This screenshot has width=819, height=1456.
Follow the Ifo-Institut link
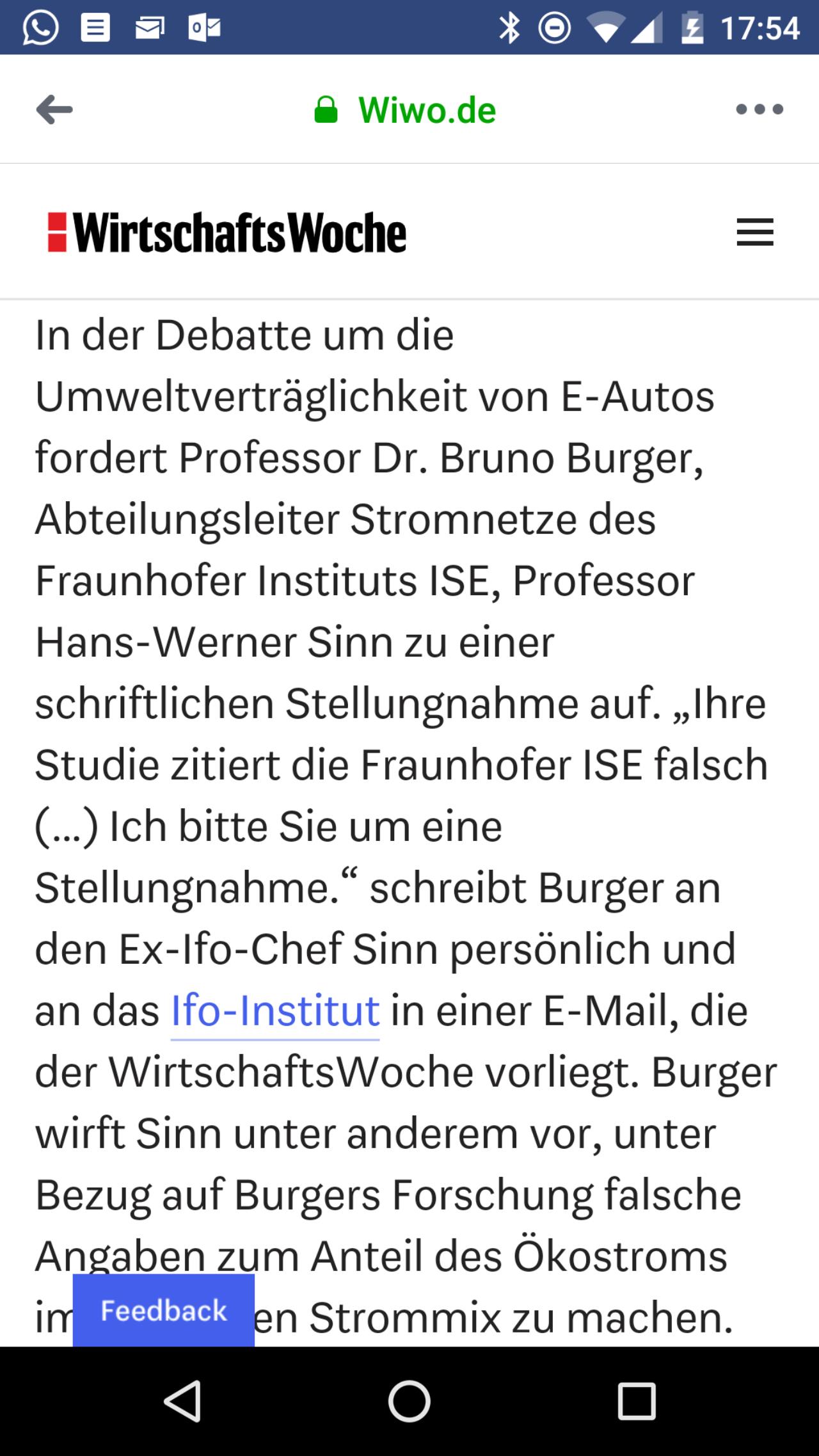tap(275, 1011)
